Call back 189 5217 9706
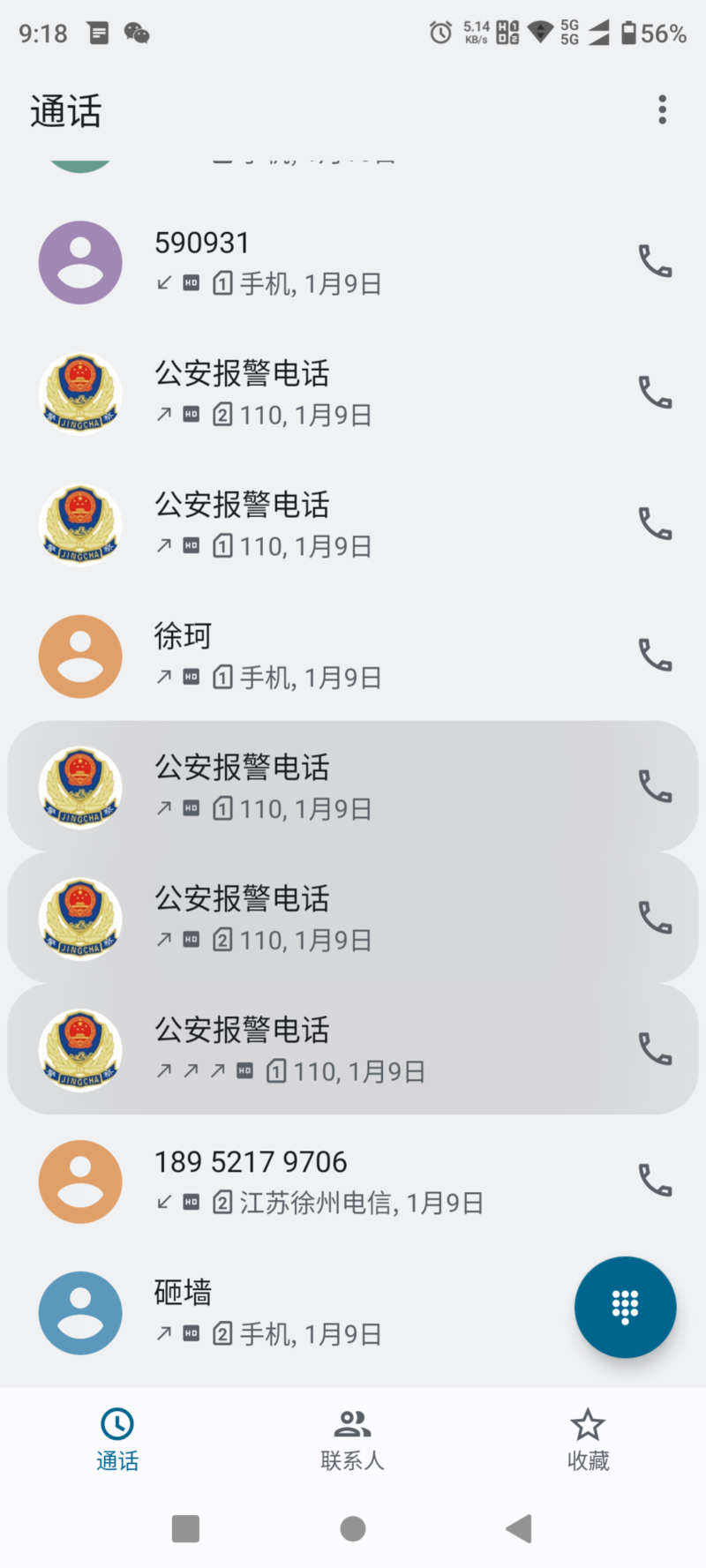This screenshot has width=706, height=1568. (655, 1181)
